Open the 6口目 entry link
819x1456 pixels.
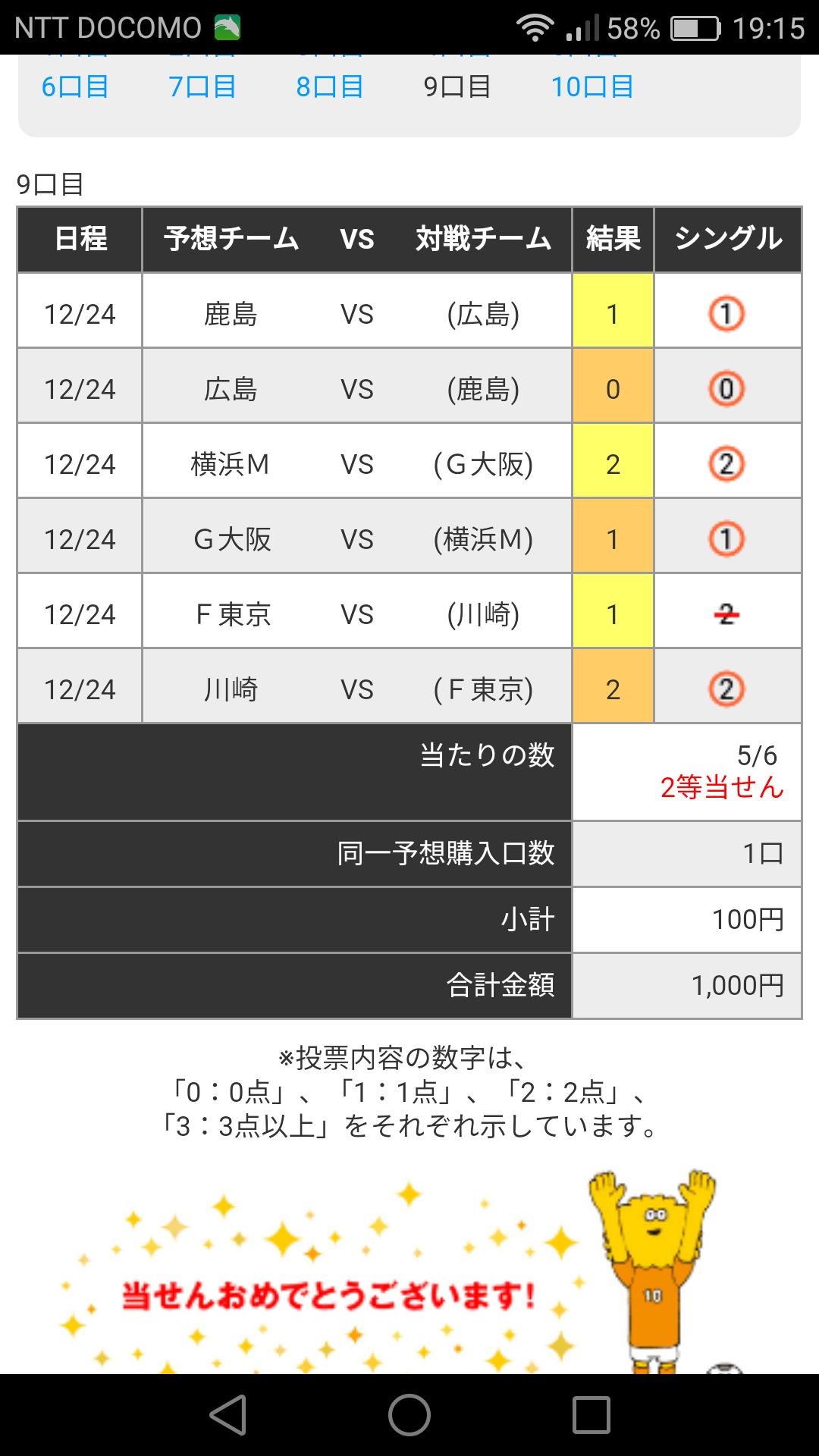(x=75, y=87)
